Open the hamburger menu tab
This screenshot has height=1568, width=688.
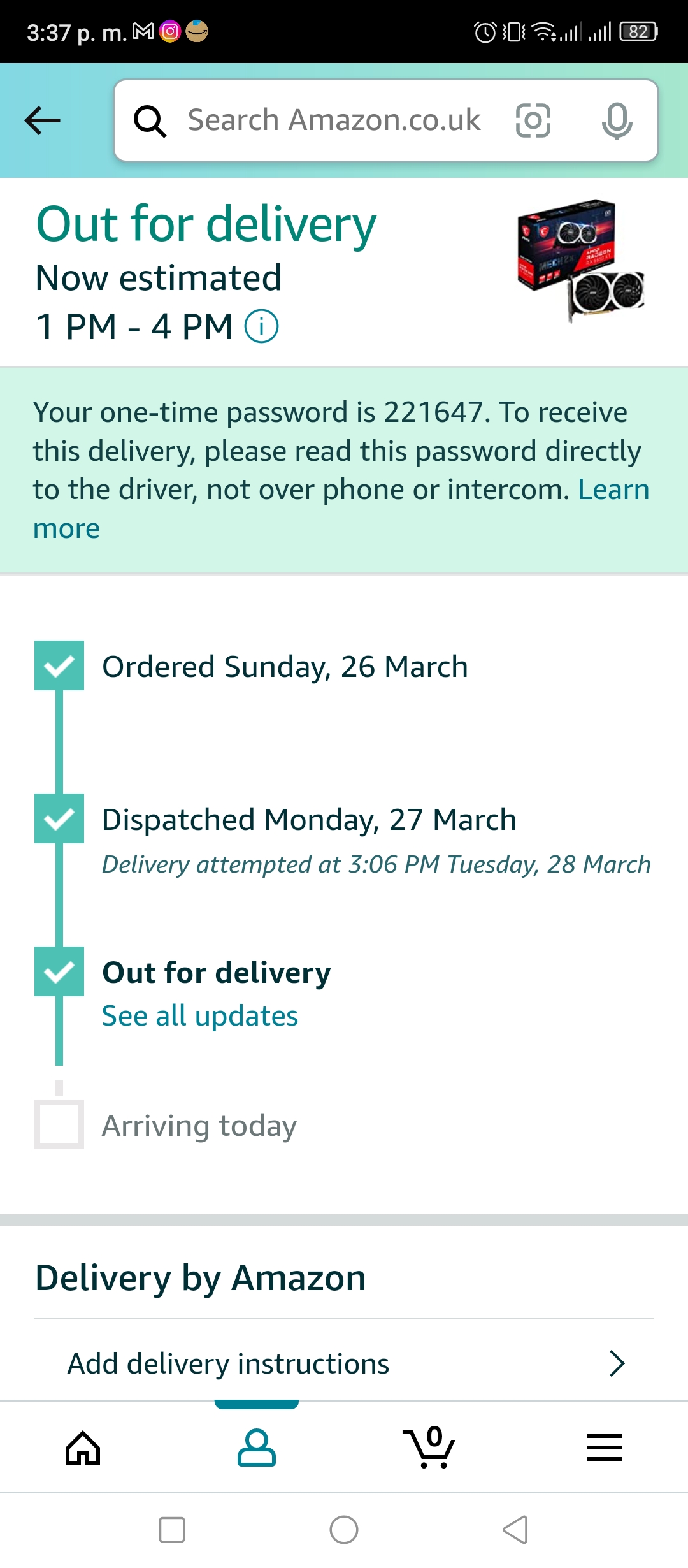coord(604,1448)
